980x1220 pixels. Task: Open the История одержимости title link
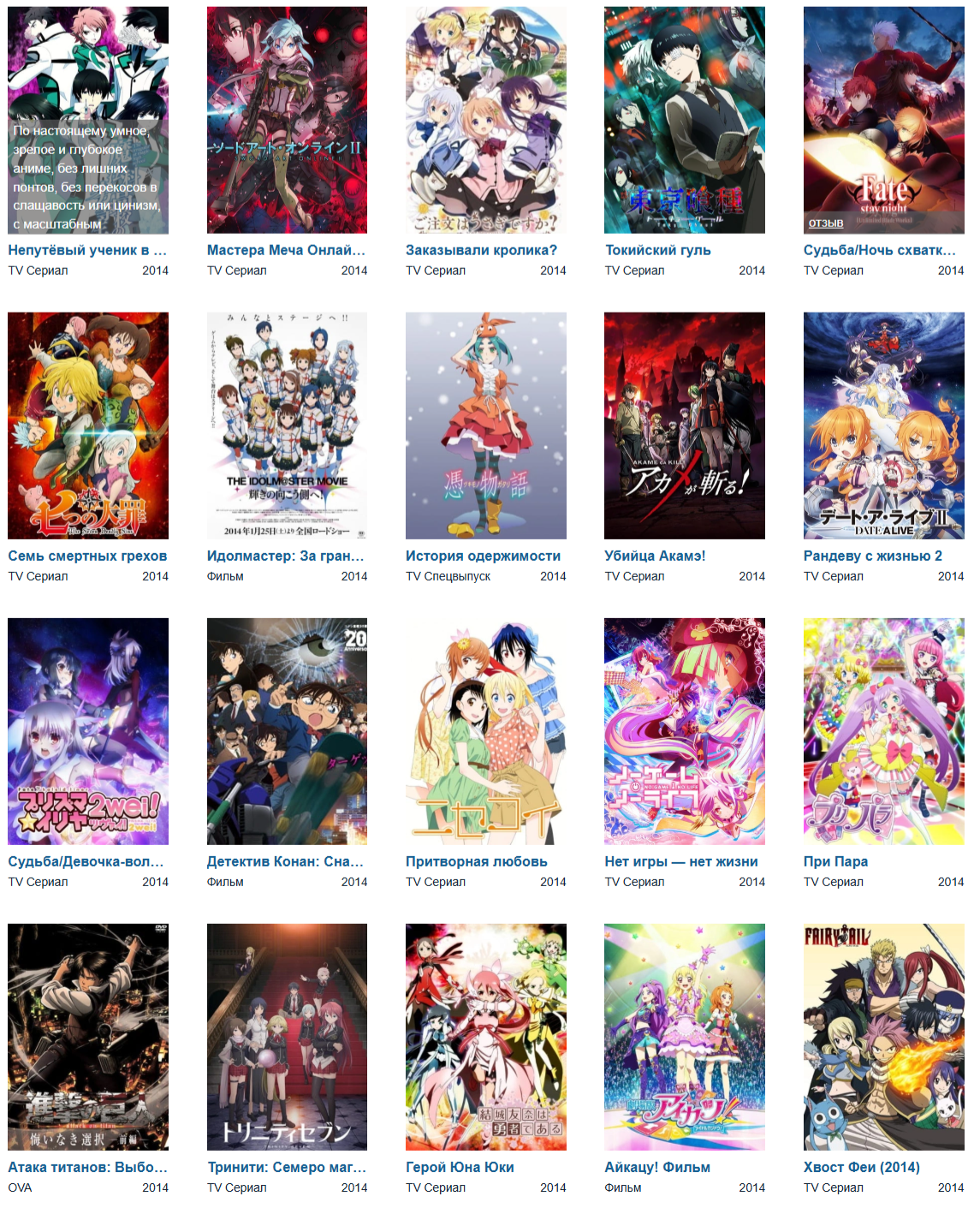click(x=483, y=556)
